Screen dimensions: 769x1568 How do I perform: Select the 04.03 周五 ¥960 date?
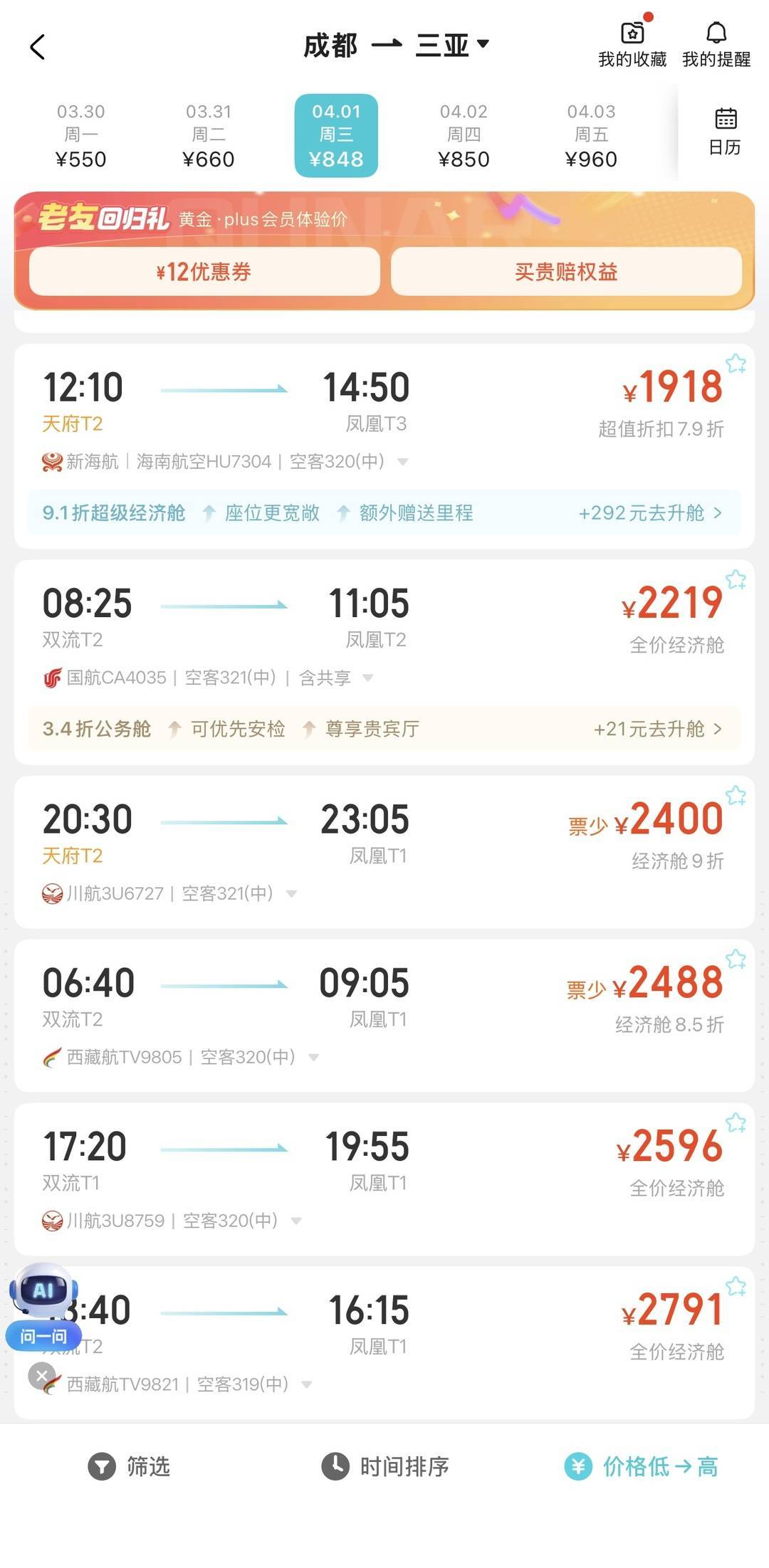click(x=591, y=135)
